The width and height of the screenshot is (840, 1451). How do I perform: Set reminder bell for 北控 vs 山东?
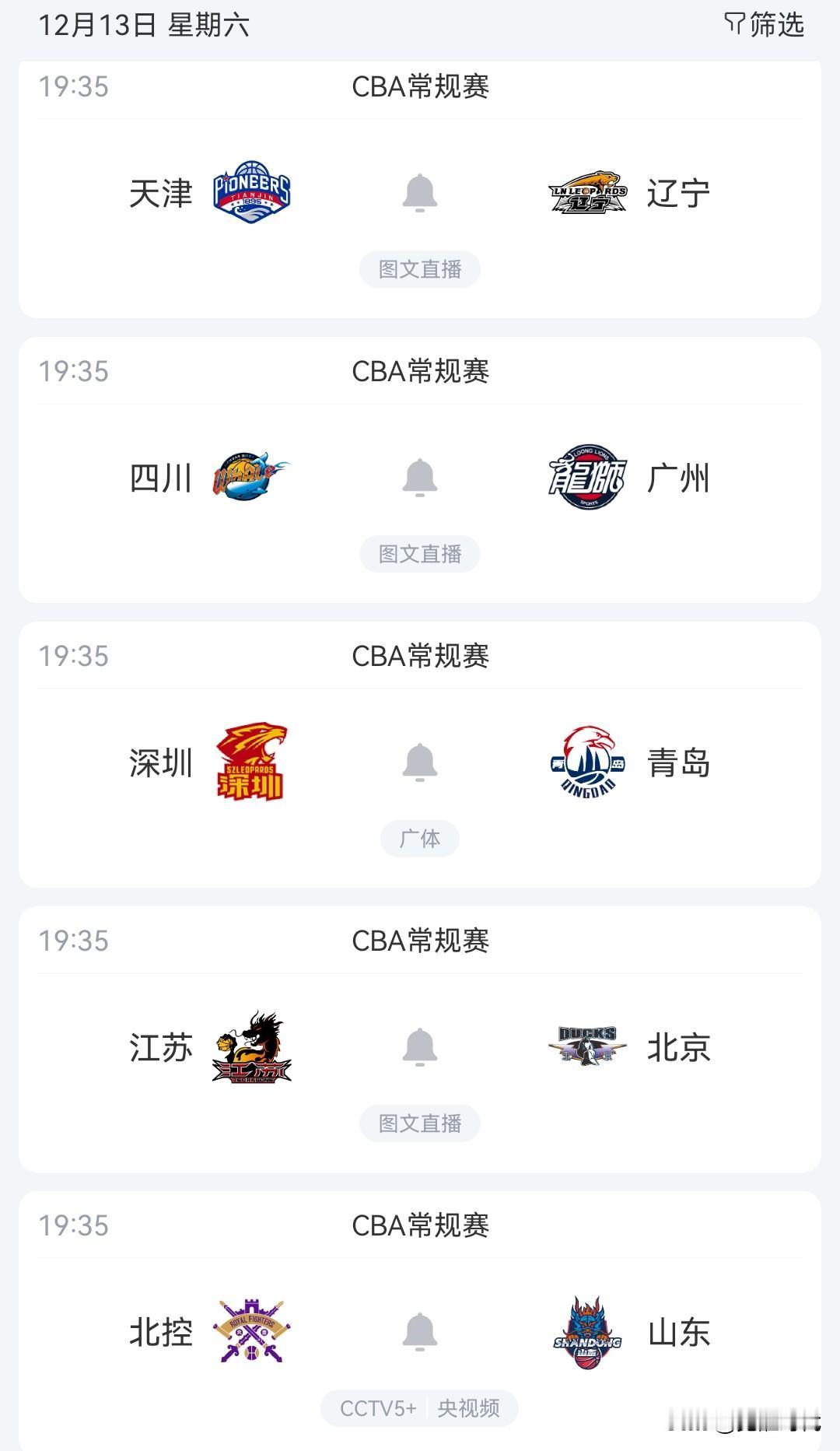[x=419, y=1332]
